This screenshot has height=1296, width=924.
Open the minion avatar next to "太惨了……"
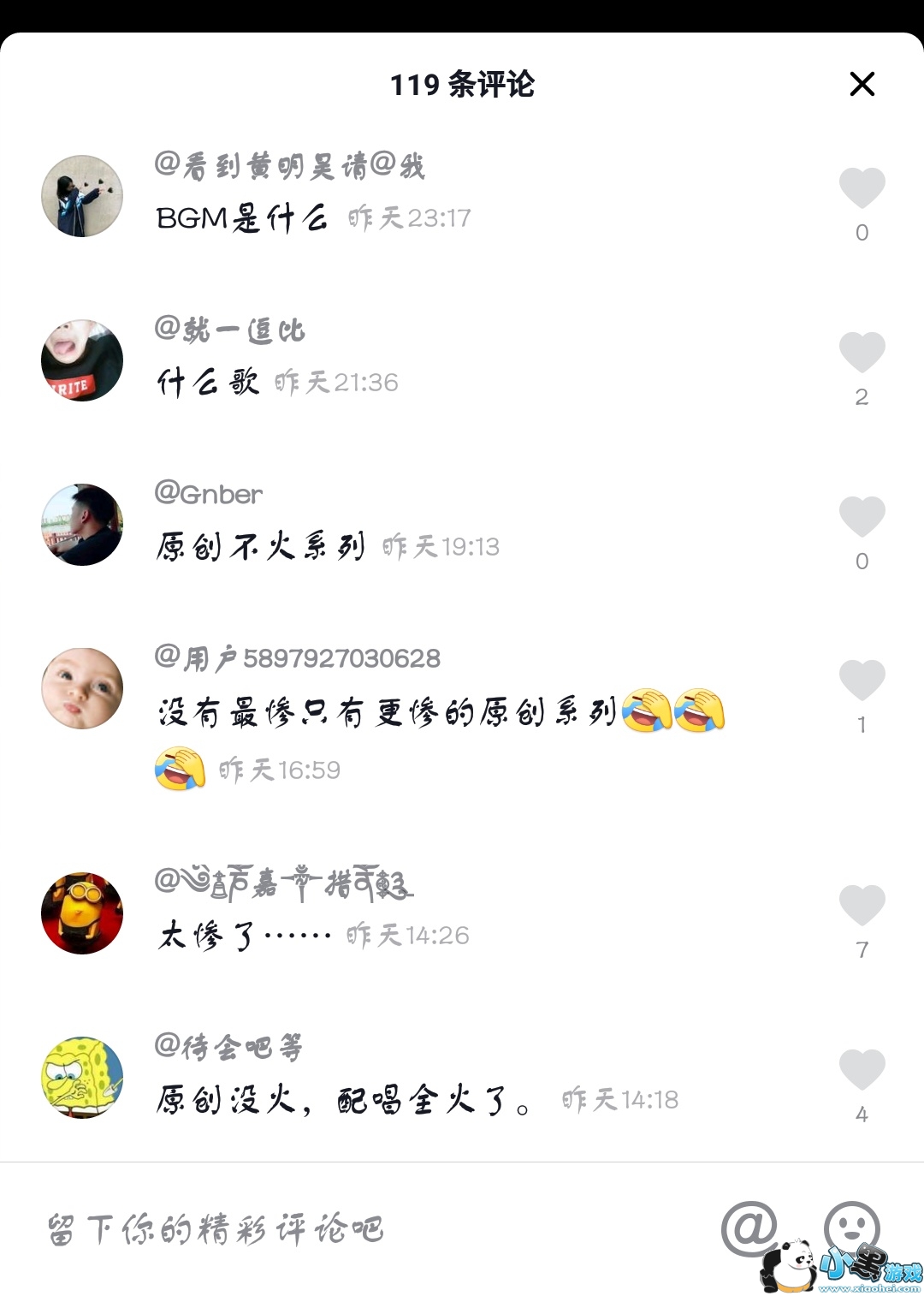tap(82, 913)
